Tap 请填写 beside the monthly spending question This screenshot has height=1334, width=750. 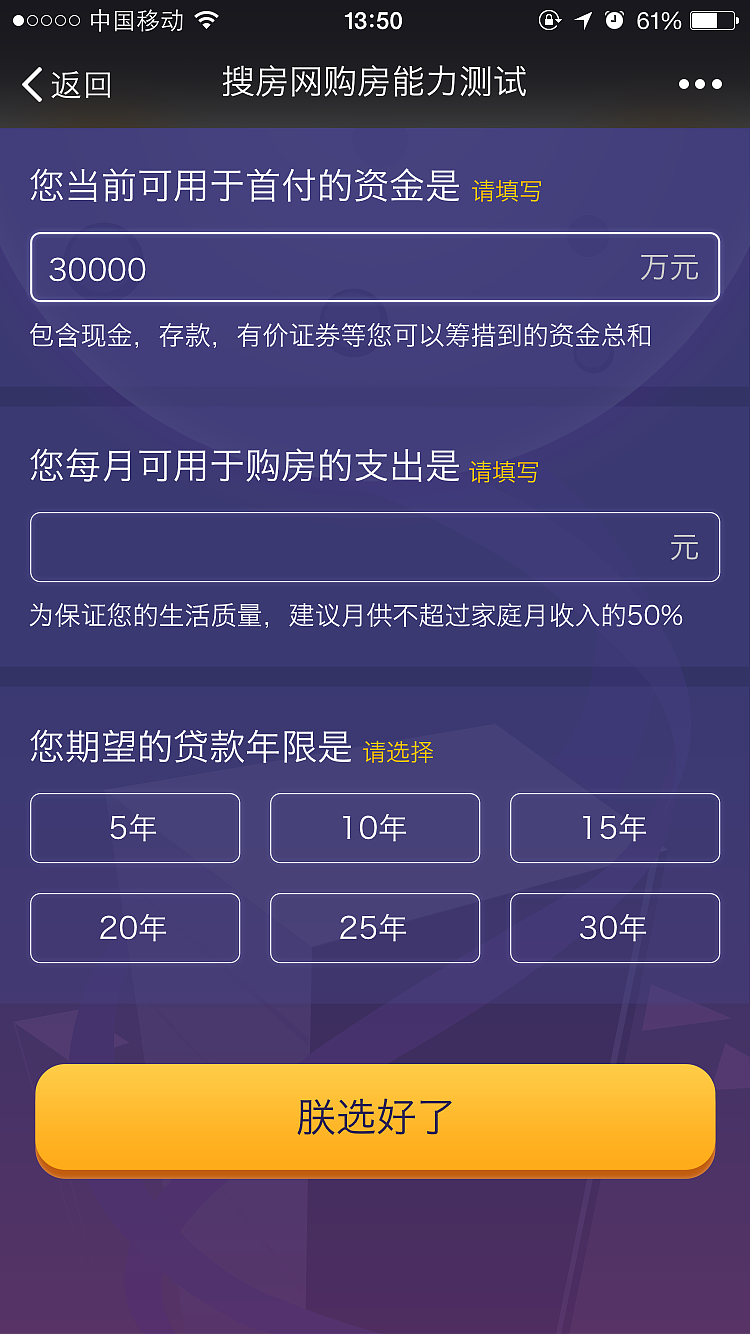coord(505,470)
